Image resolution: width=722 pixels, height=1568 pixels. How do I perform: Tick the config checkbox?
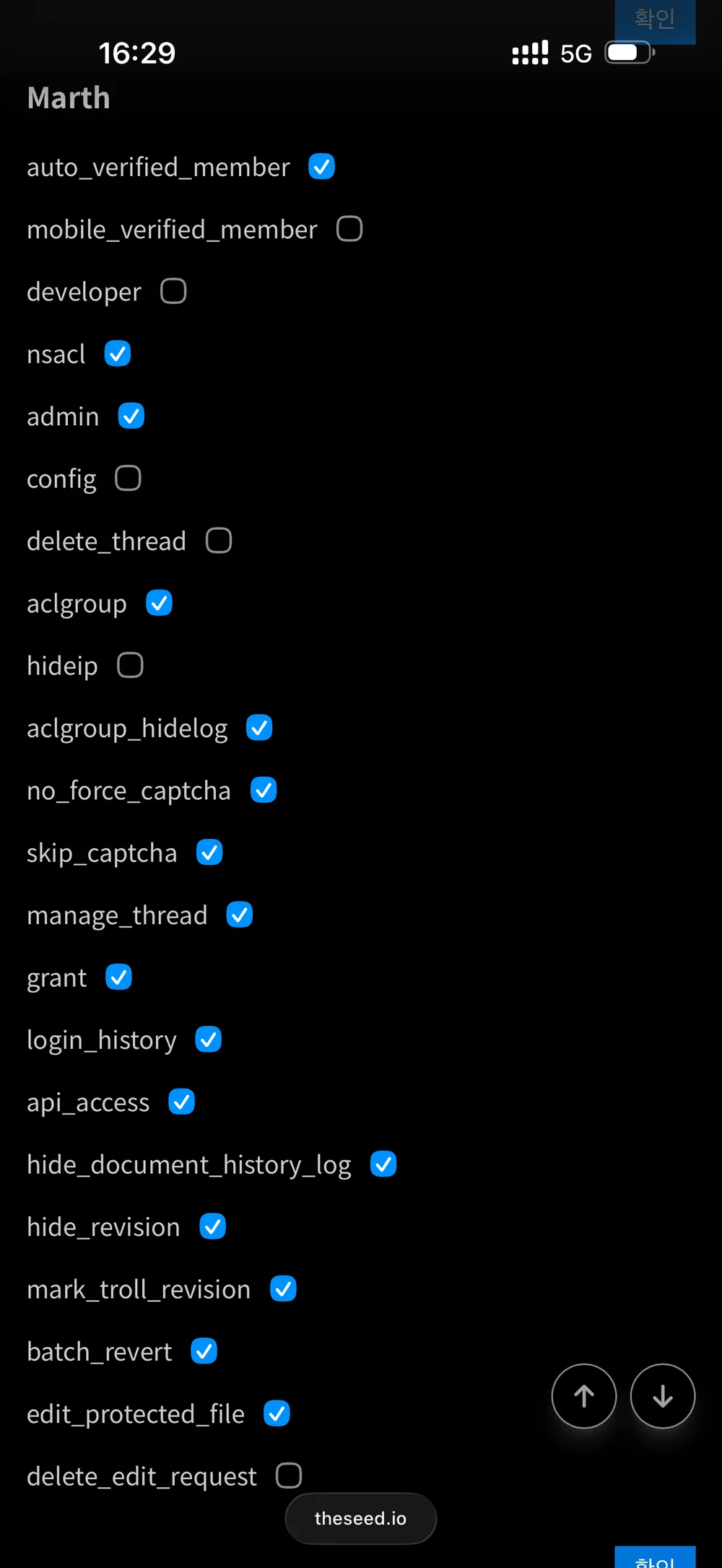coord(128,478)
